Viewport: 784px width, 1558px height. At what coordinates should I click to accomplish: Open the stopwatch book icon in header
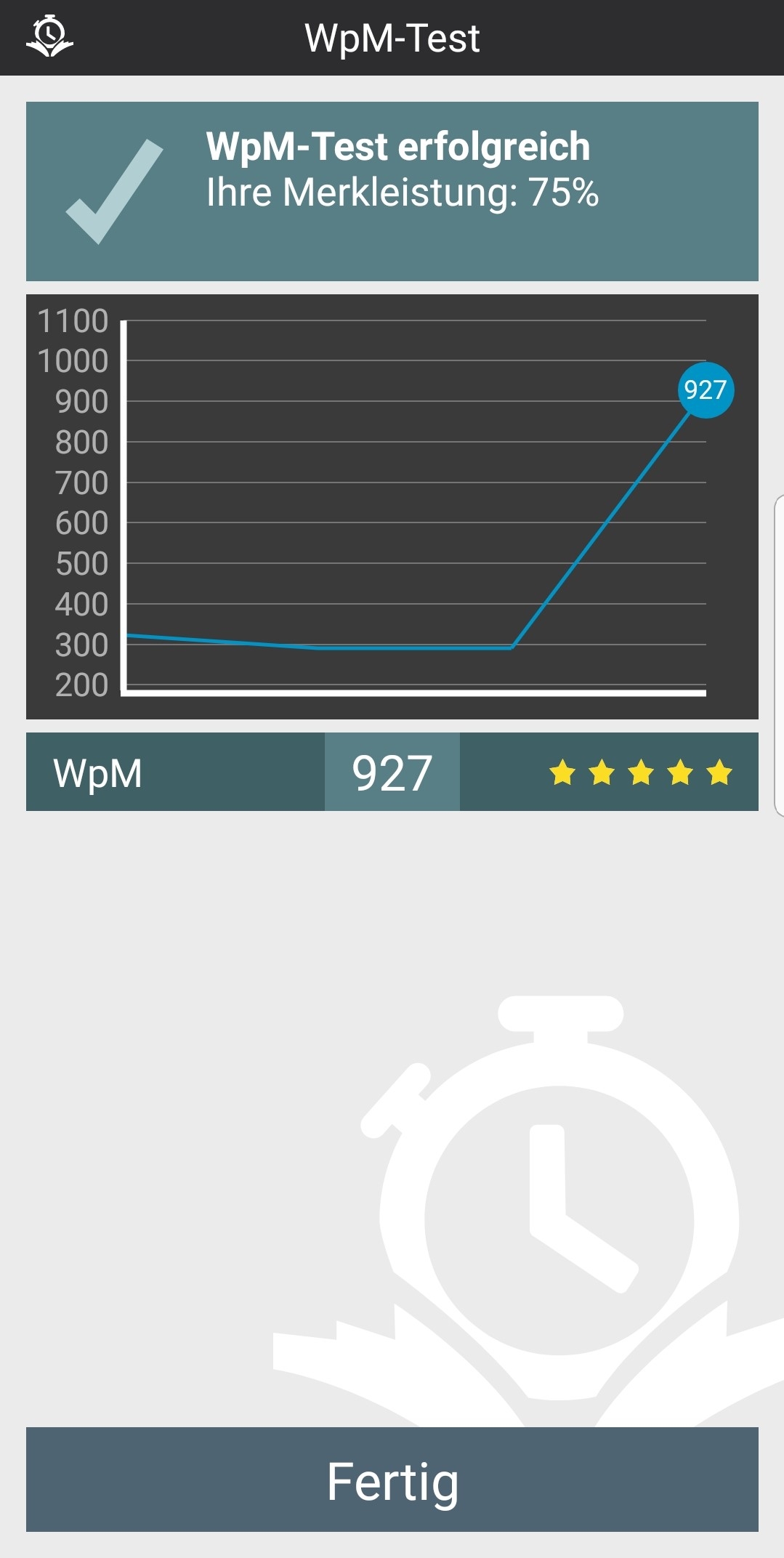click(49, 37)
